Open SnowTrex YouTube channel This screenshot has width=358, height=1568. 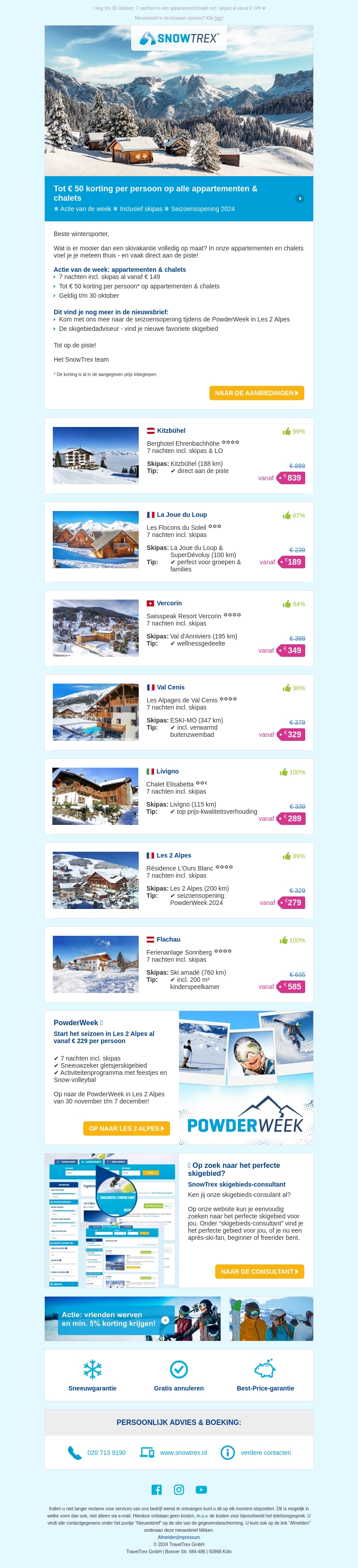201,1490
